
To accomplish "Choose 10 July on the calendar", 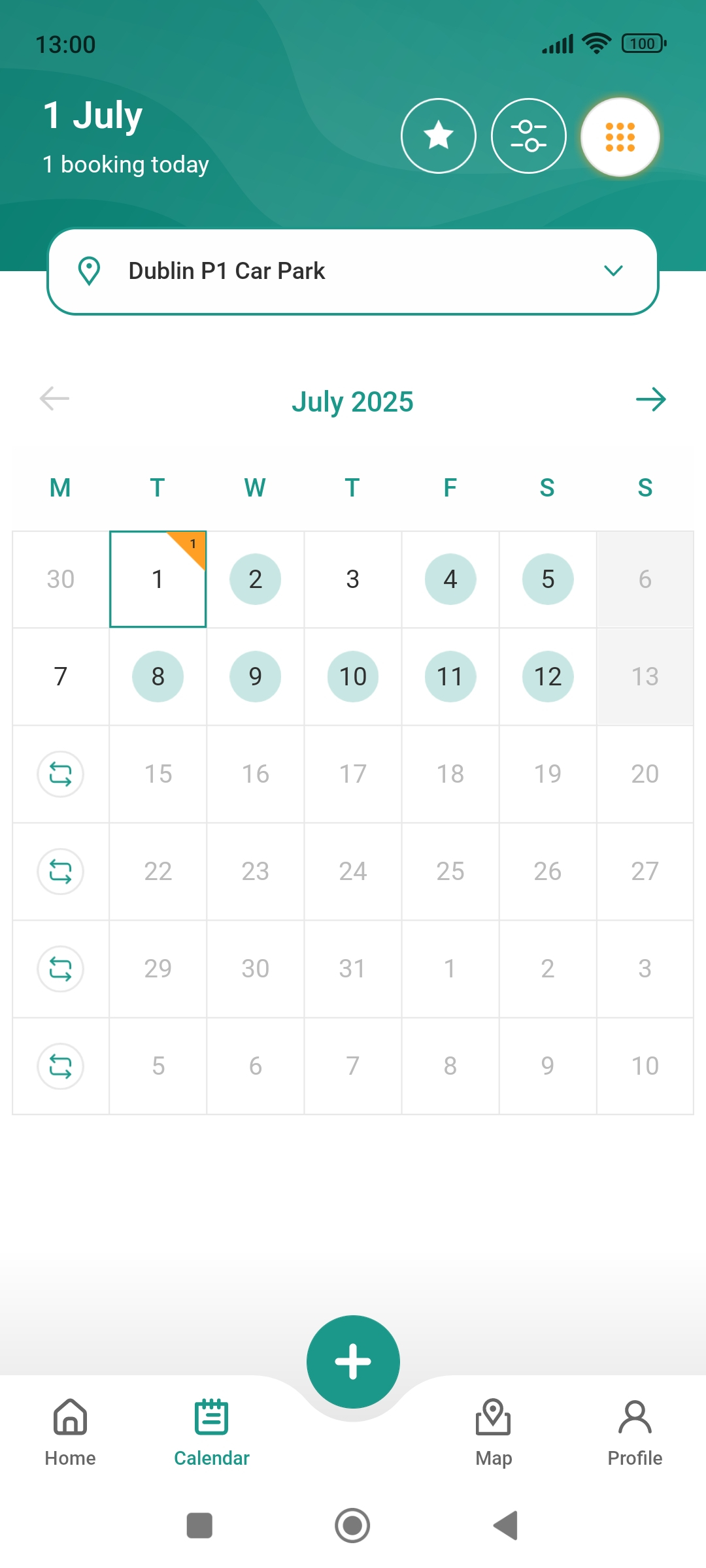I will coord(352,676).
